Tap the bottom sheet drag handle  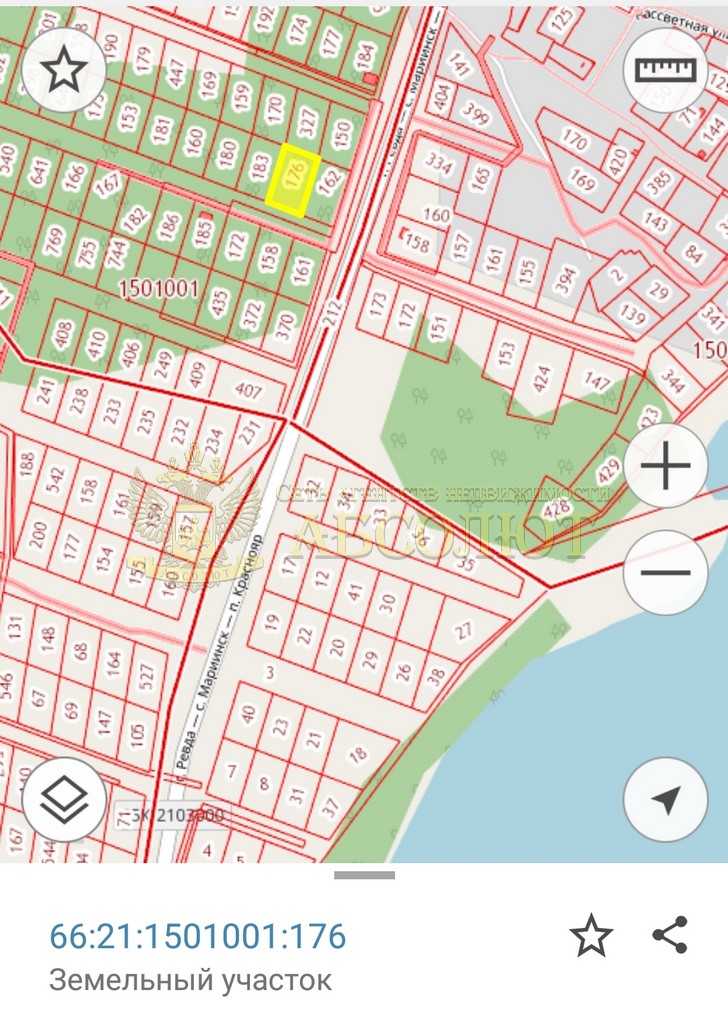click(x=364, y=875)
